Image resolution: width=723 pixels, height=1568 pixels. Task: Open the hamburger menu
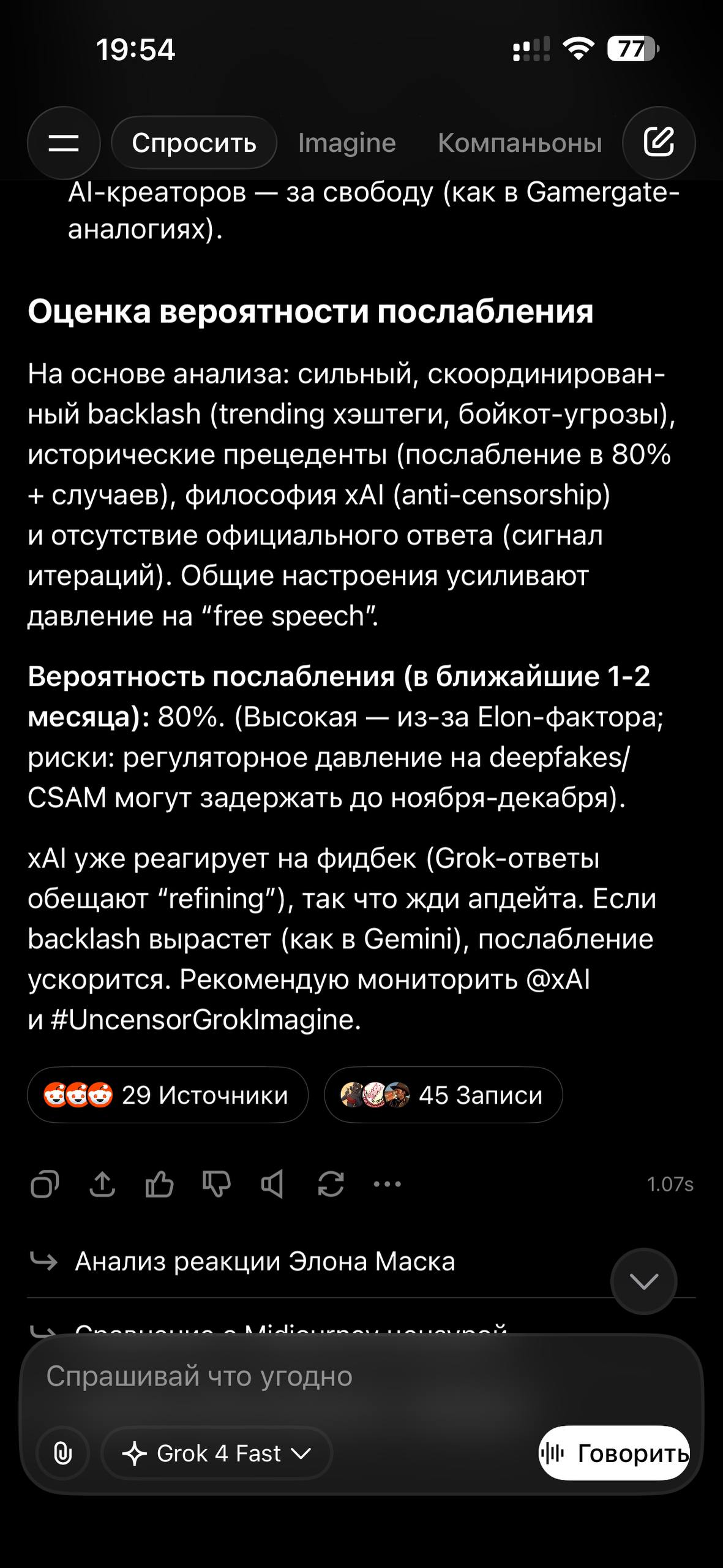pos(64,143)
